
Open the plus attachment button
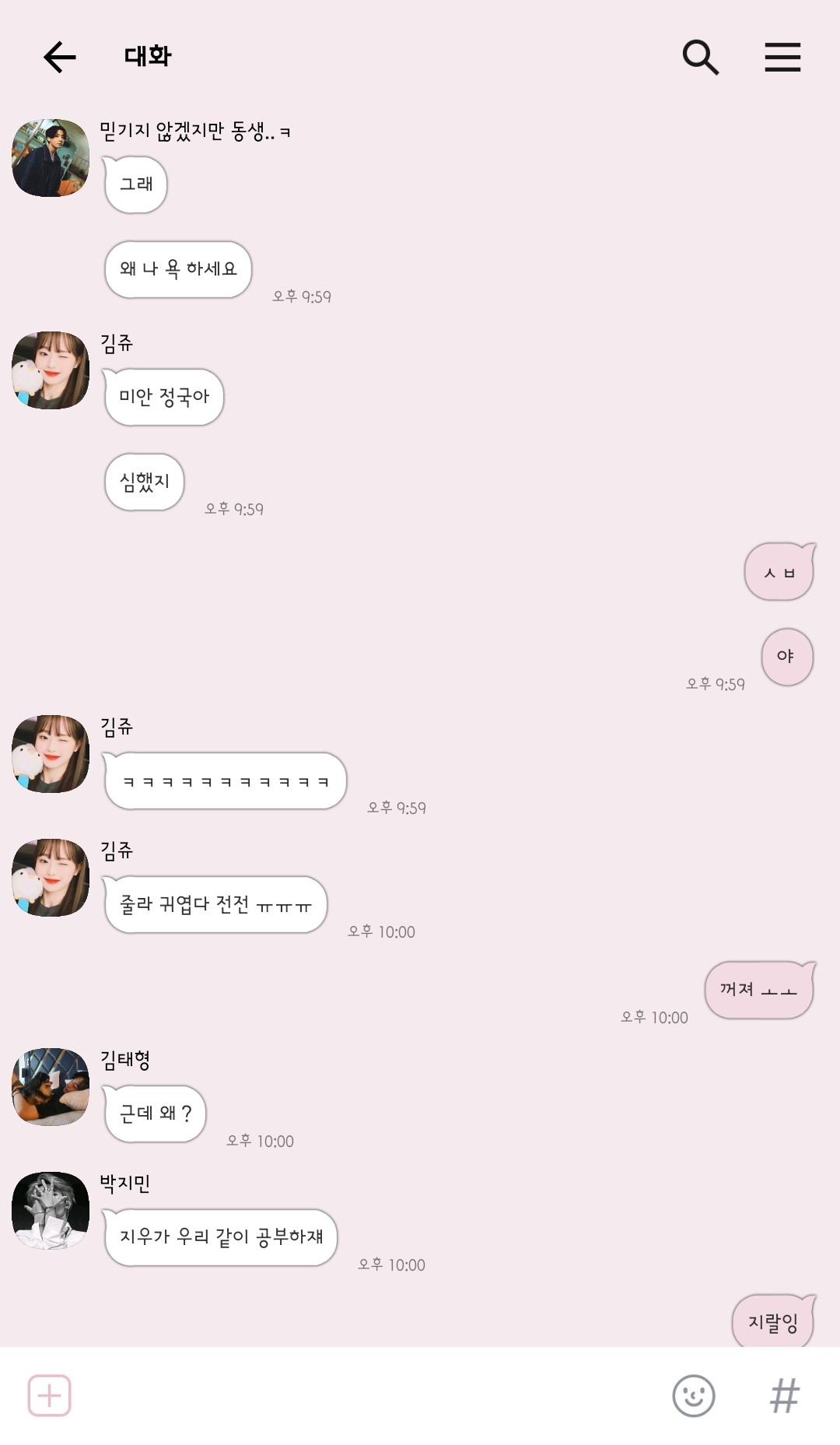point(50,1395)
